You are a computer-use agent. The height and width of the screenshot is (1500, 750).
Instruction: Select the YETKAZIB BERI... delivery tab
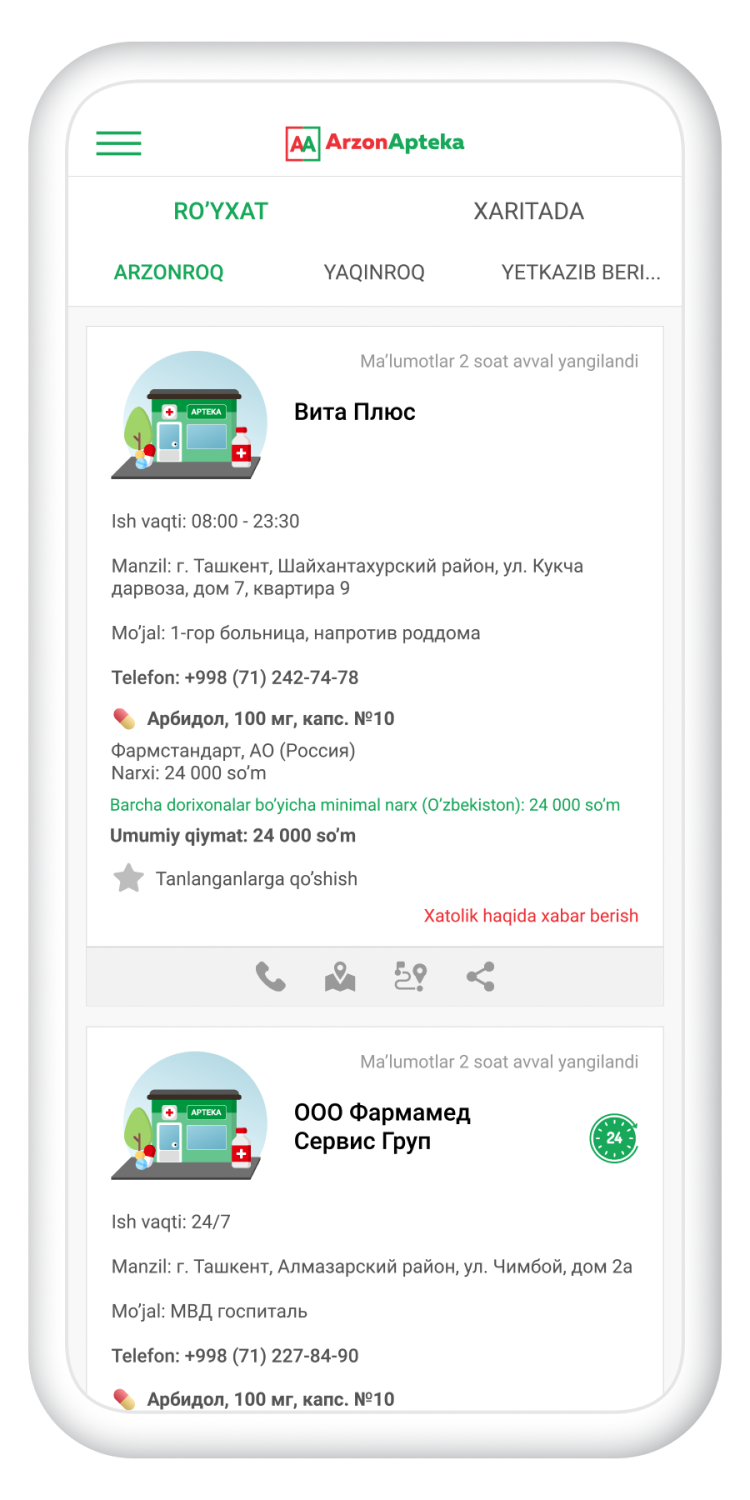tap(580, 272)
